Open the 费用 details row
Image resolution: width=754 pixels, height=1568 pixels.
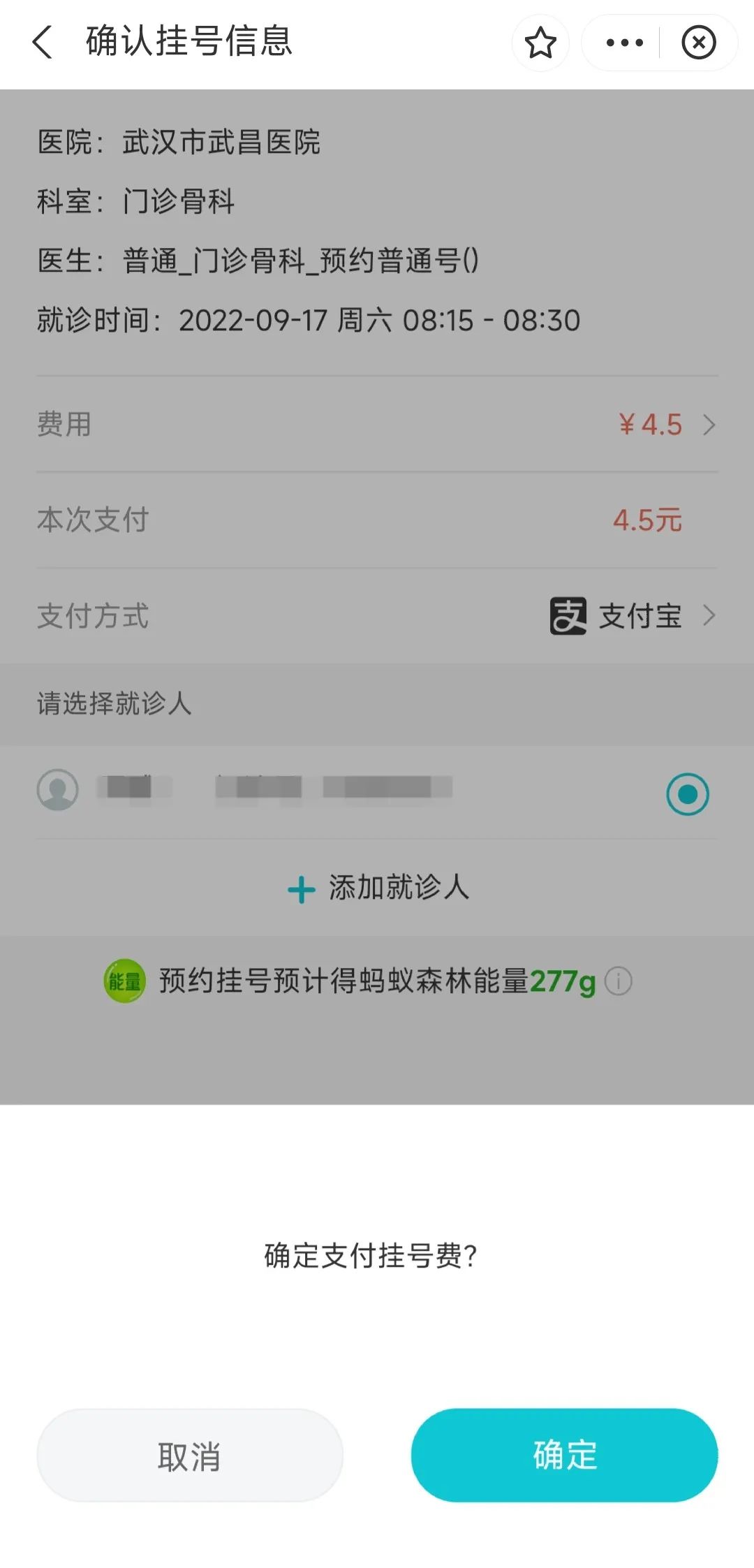pos(377,425)
